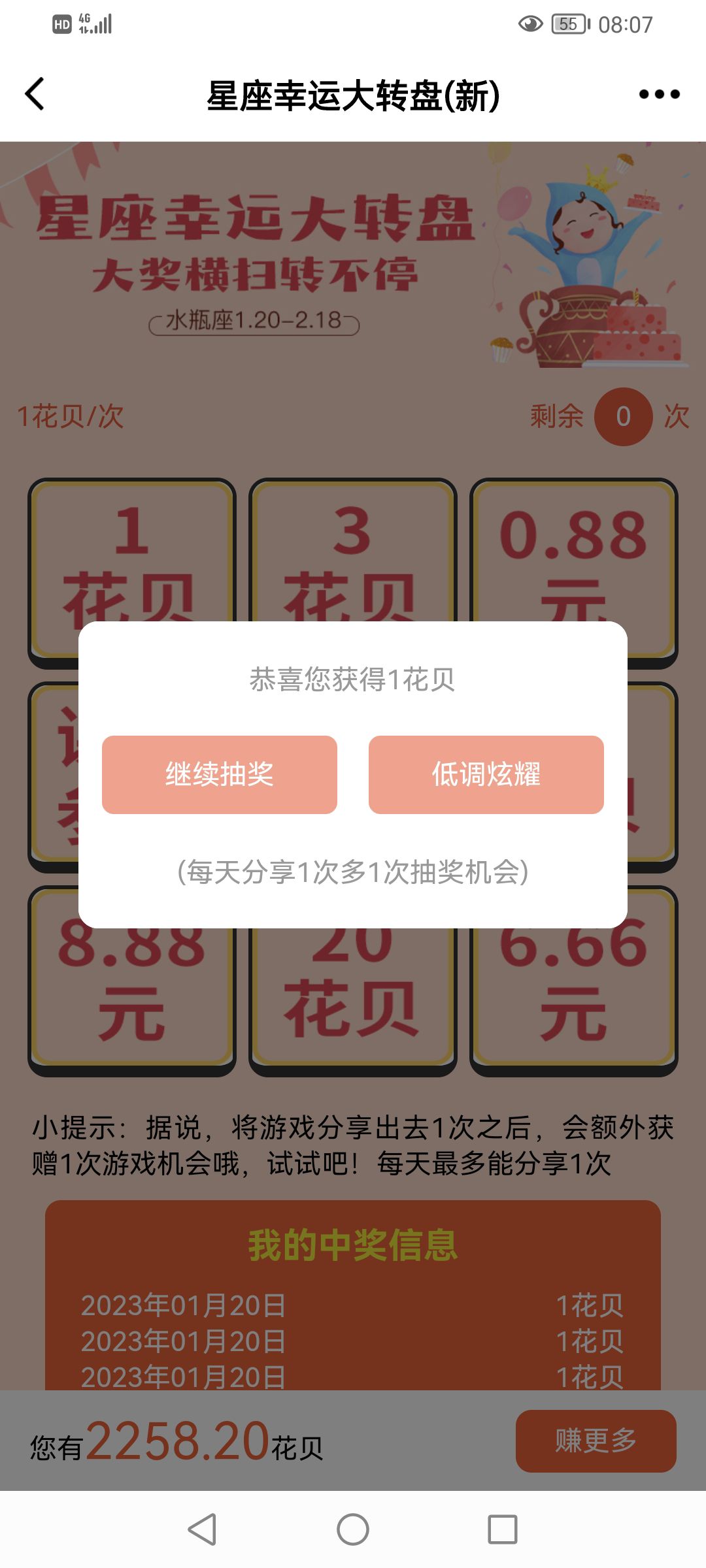Return to the system home screen
The height and width of the screenshot is (1568, 706).
(x=352, y=1529)
